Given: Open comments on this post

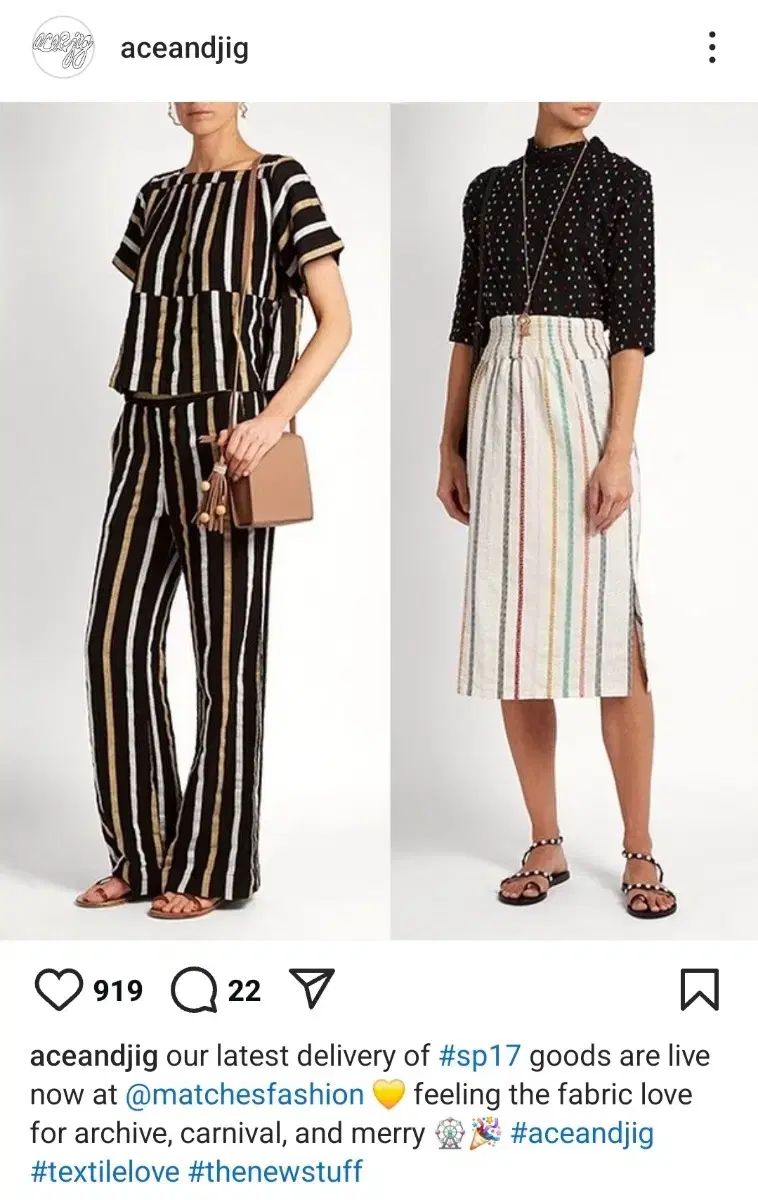Looking at the screenshot, I should coord(194,990).
